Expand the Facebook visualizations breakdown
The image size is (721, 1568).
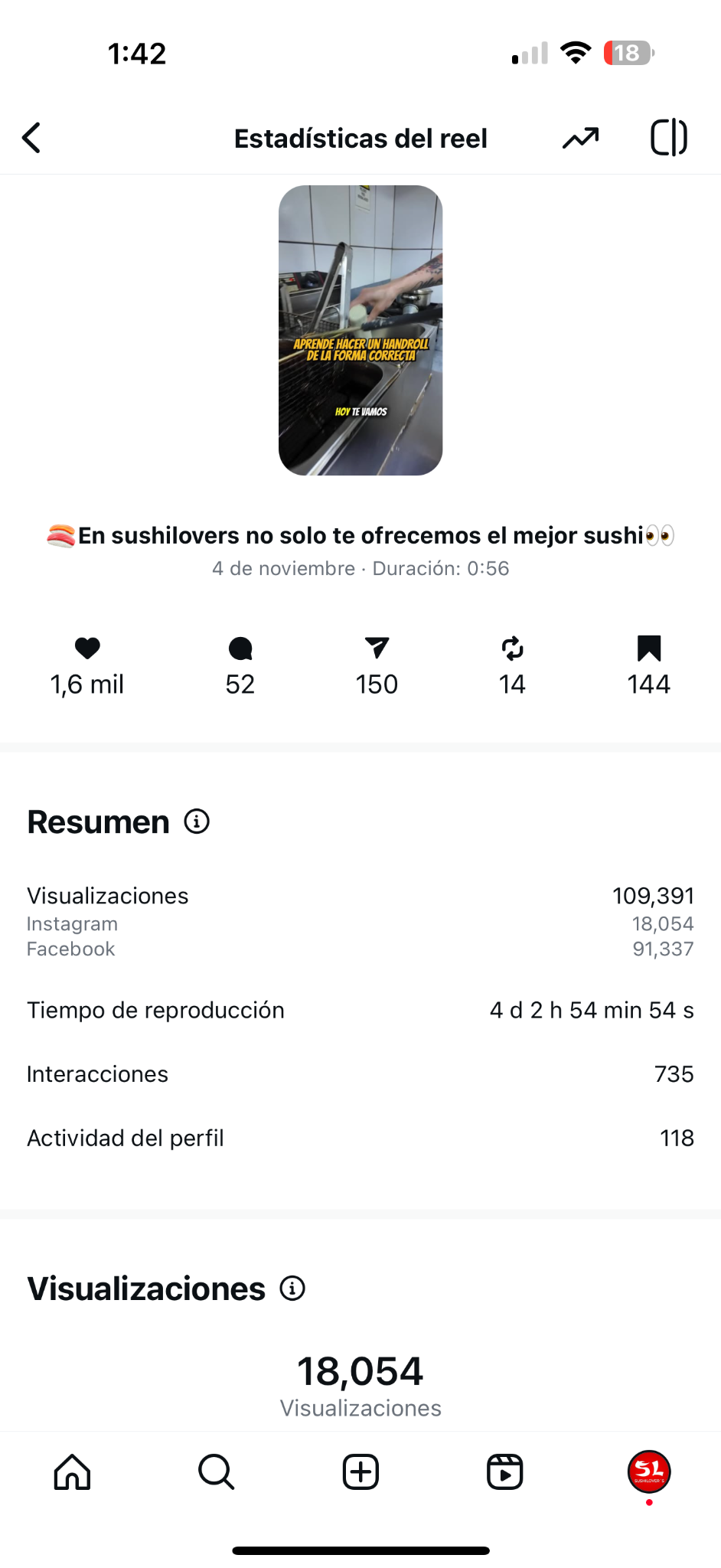360,949
